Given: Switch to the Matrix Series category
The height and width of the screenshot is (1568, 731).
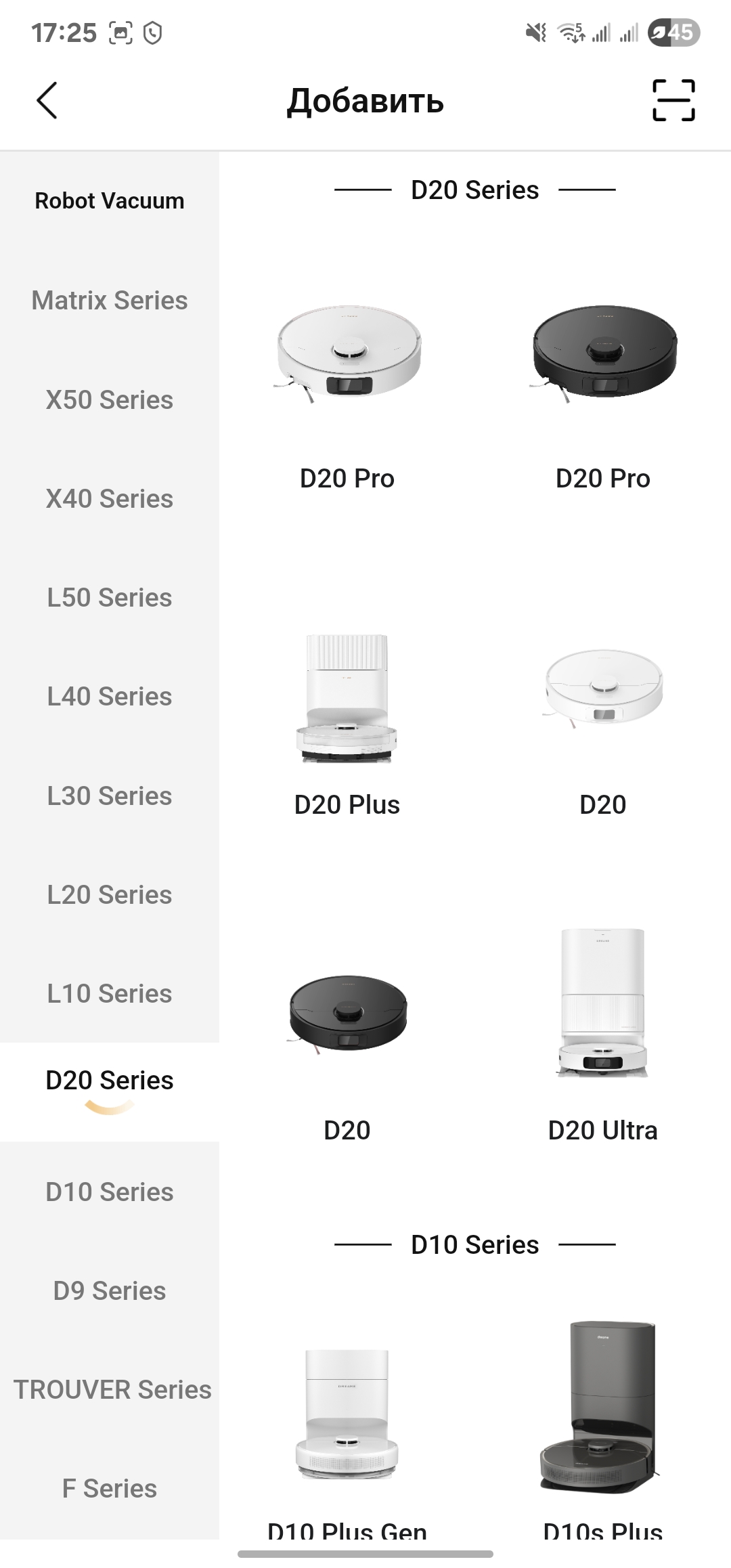Looking at the screenshot, I should 110,300.
